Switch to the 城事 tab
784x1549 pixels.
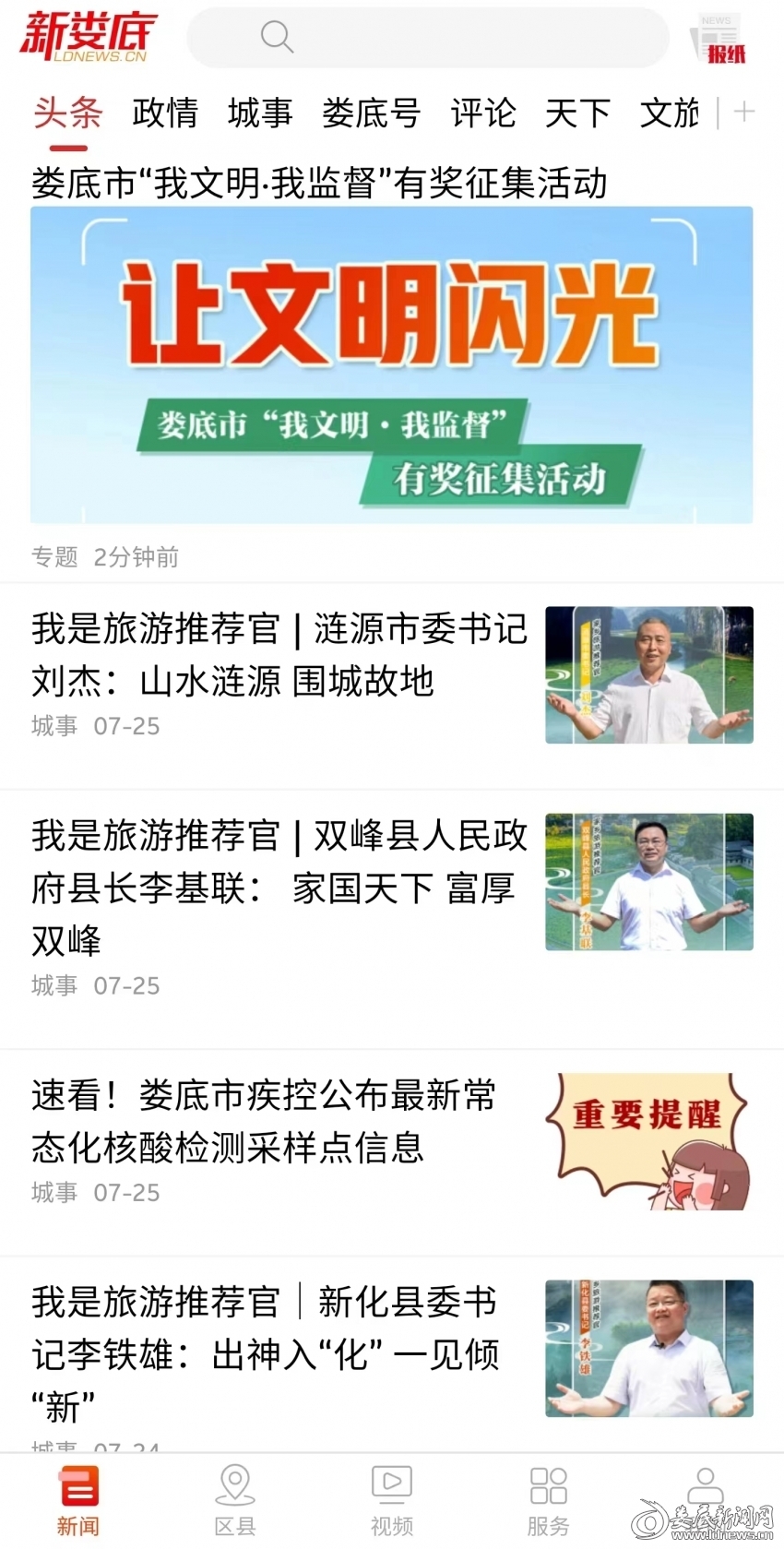tap(260, 113)
